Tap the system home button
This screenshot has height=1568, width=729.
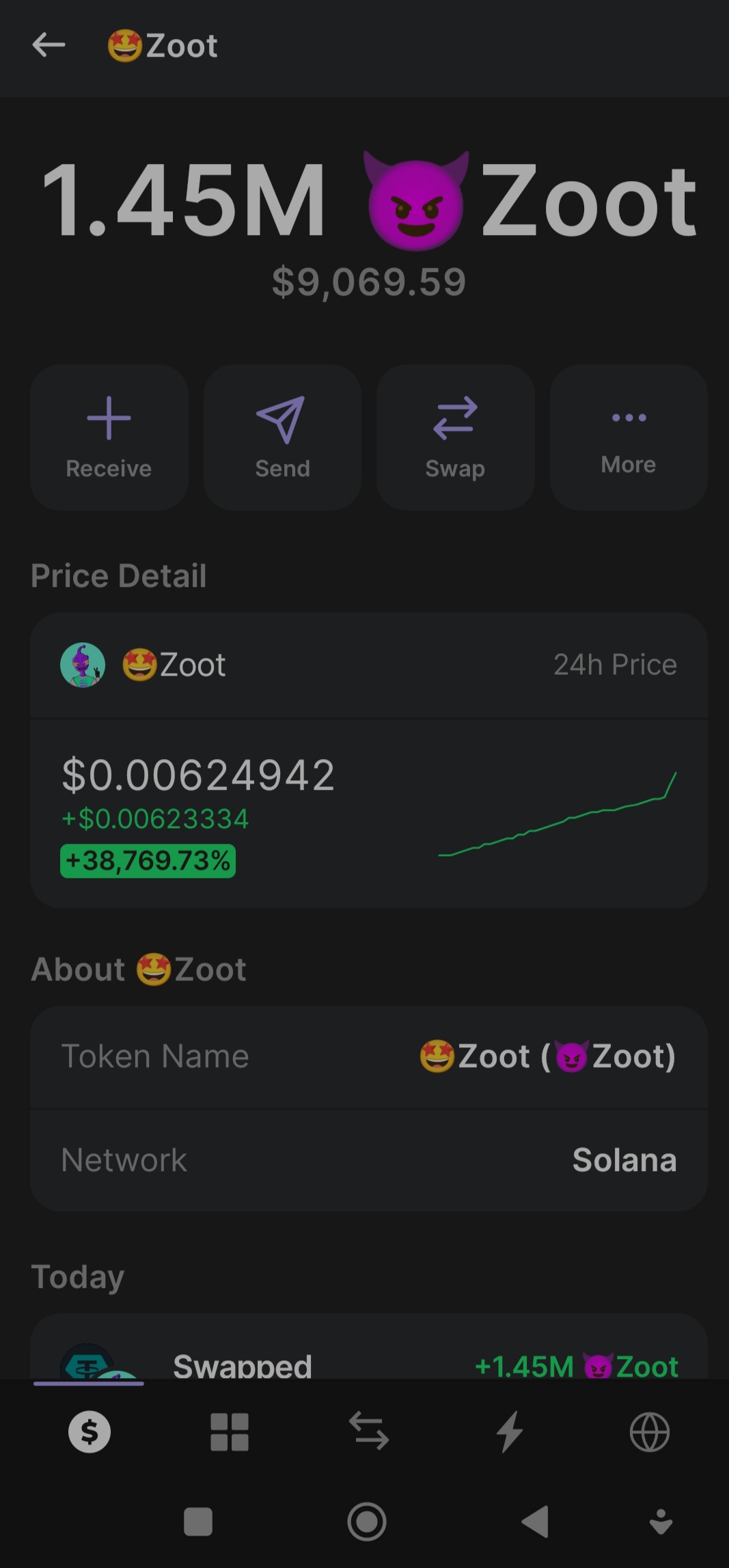pyautogui.click(x=367, y=1522)
